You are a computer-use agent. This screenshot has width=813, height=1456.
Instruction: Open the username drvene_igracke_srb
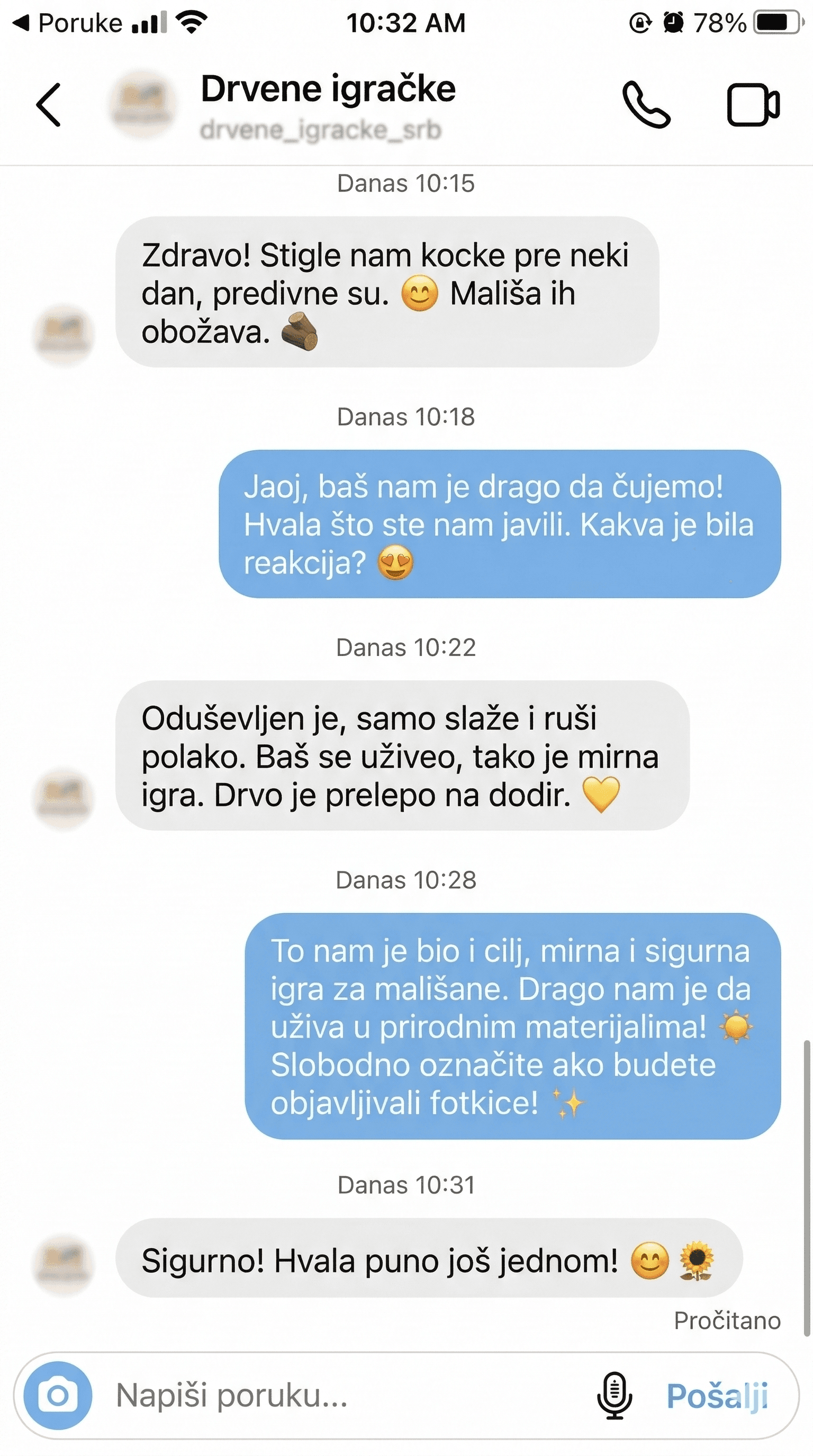320,131
